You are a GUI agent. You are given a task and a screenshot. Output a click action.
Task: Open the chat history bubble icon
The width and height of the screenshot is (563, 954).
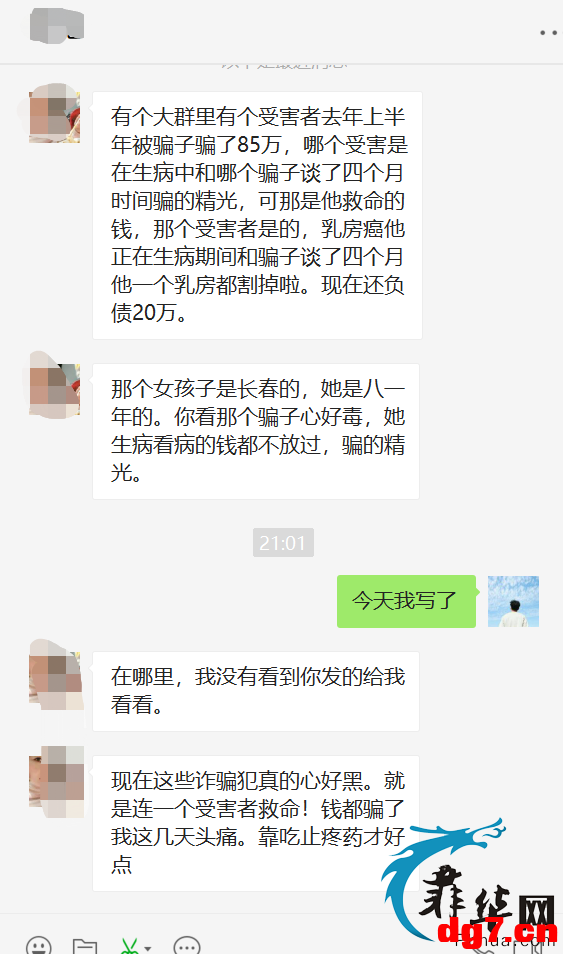pos(186,945)
